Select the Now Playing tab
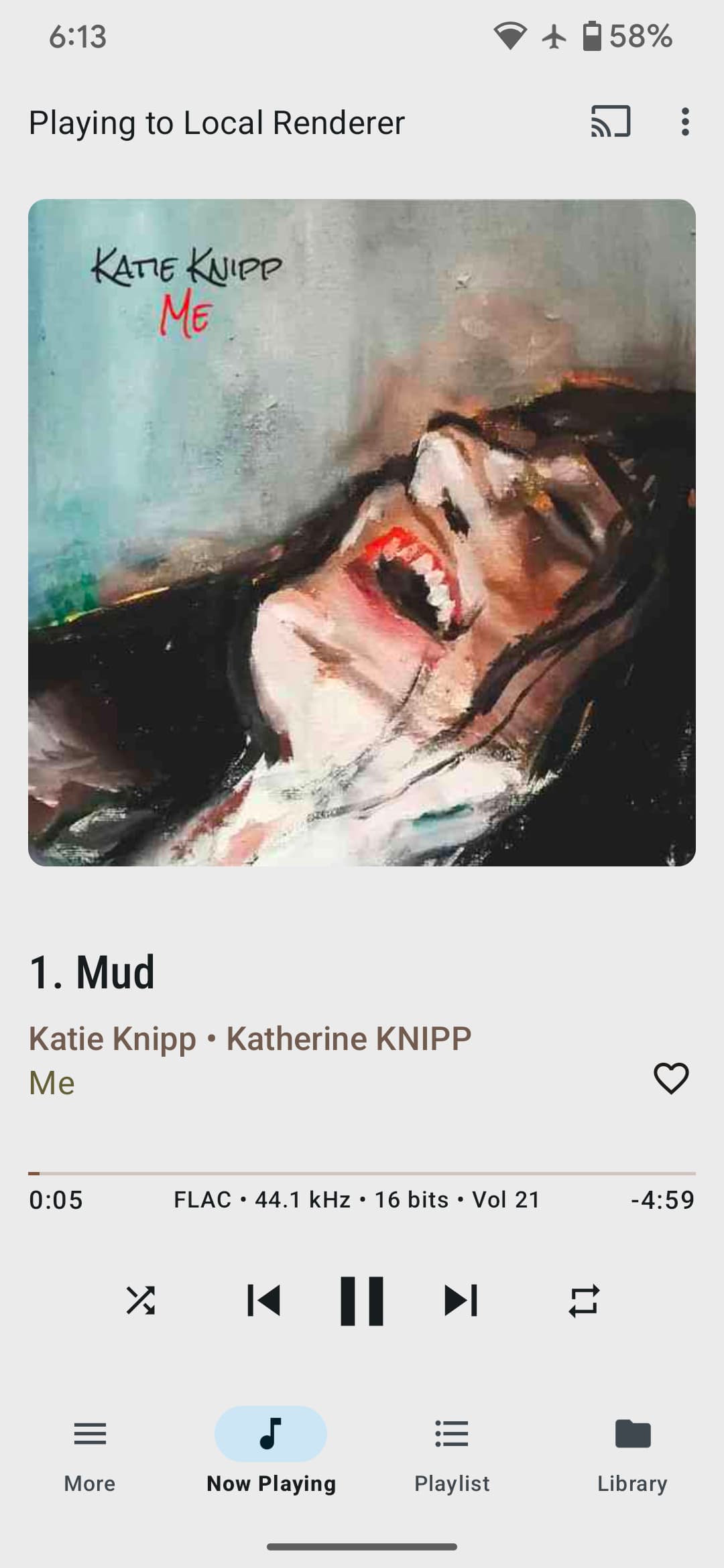 (x=271, y=1451)
